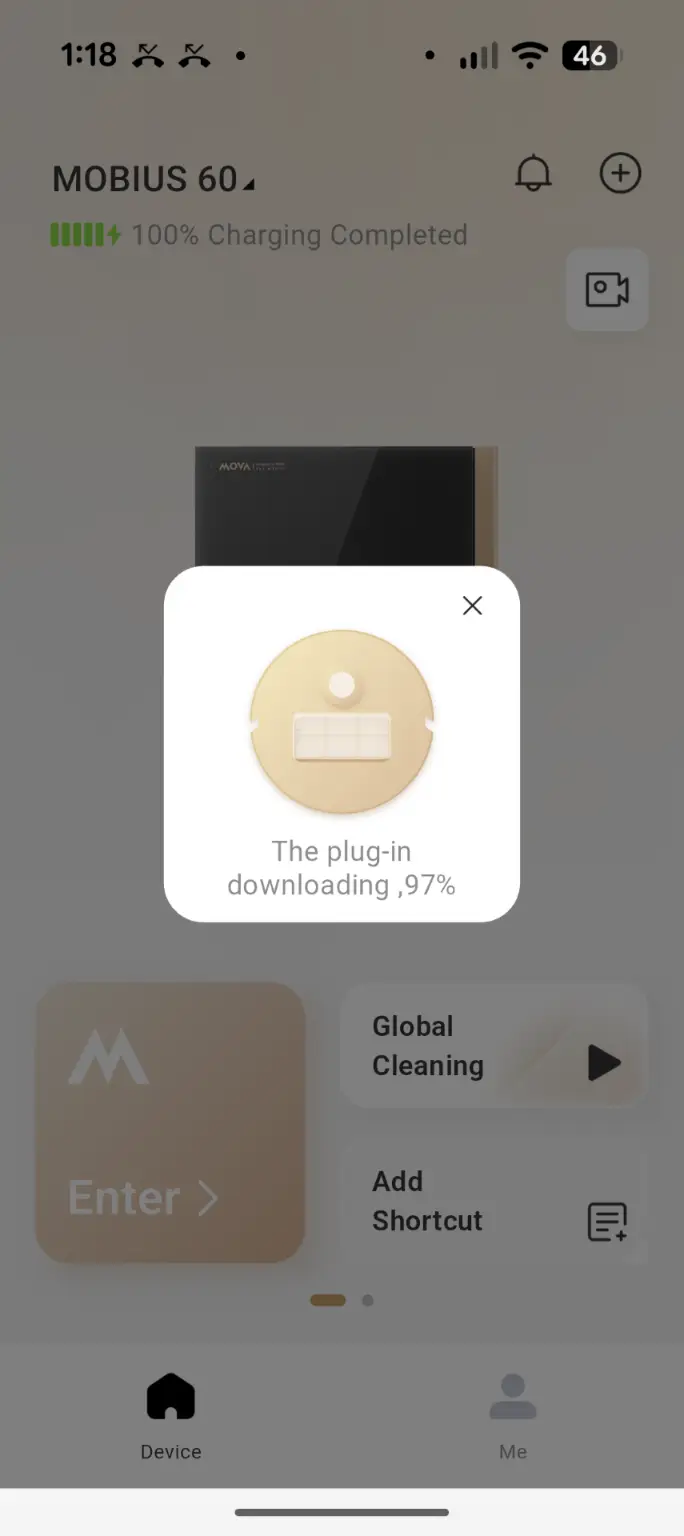Open the MOBIUS 60 device switcher
The height and width of the screenshot is (1536, 684).
(153, 179)
